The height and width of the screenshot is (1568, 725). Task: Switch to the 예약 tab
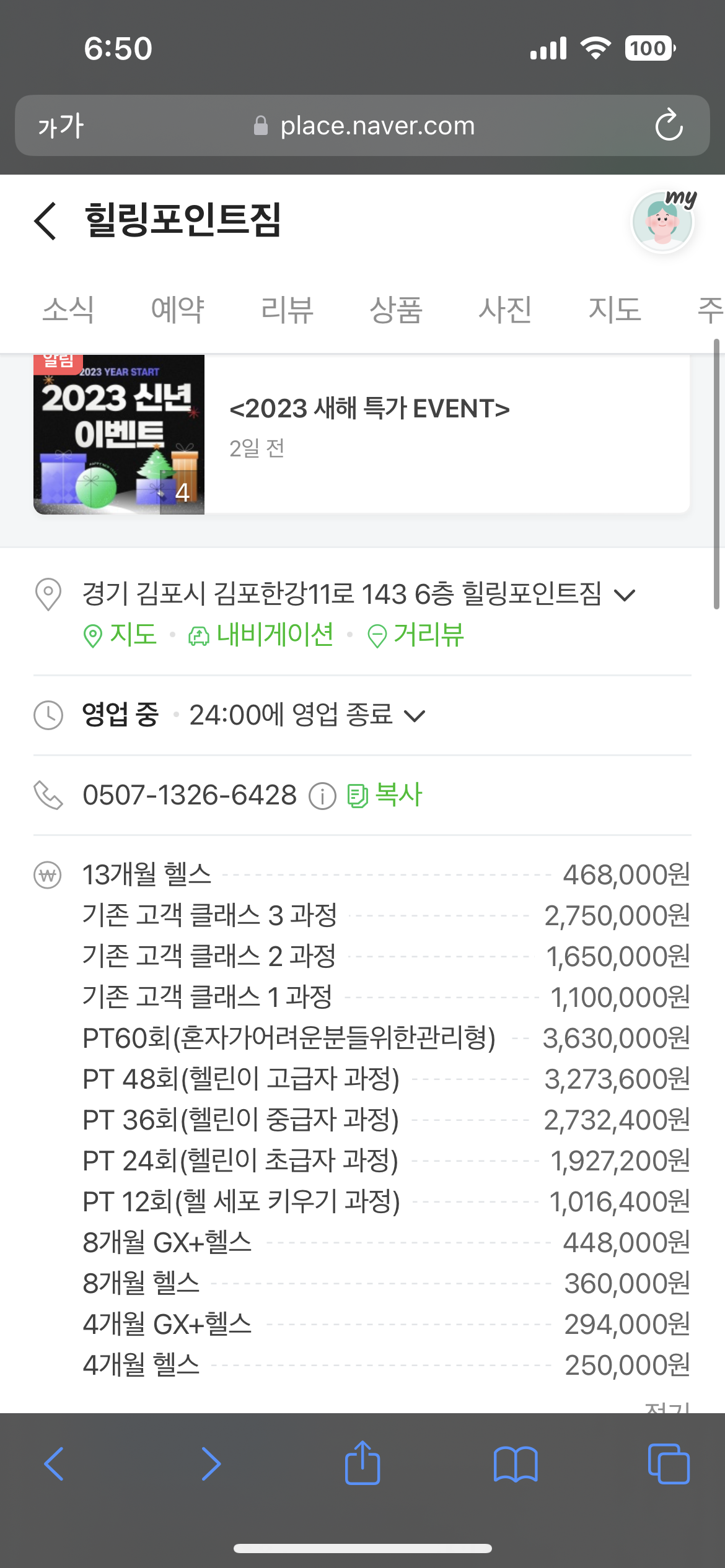pyautogui.click(x=178, y=309)
